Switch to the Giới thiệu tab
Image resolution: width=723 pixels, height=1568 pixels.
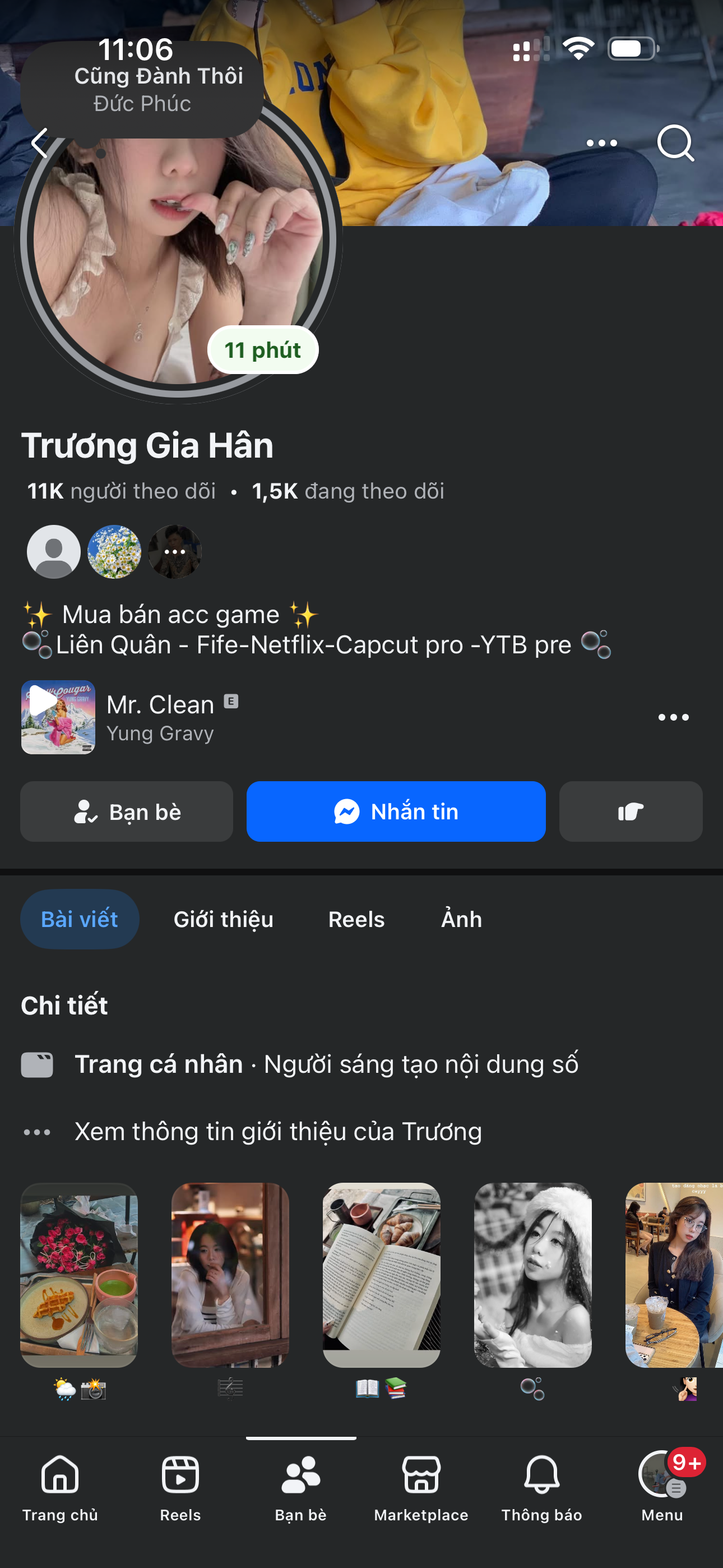tap(224, 919)
